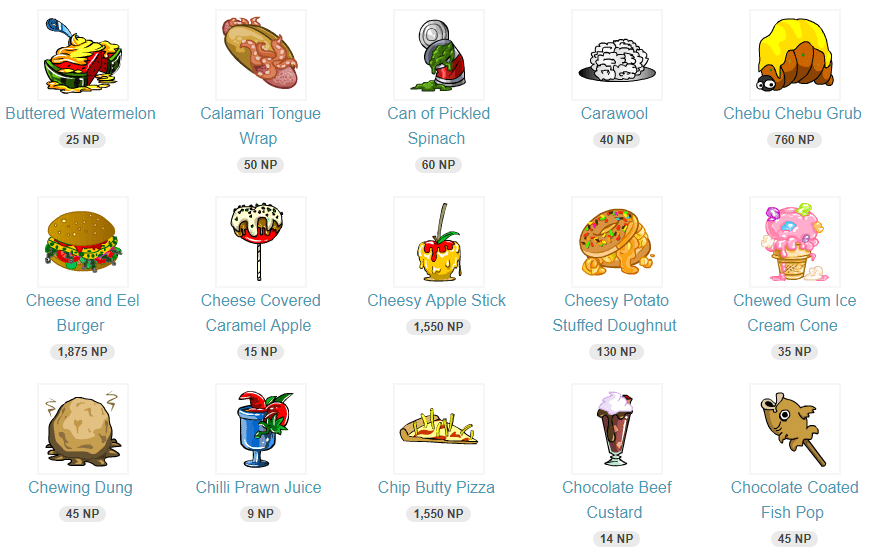View the Cheese and Eel Burger
875x554 pixels.
(82, 242)
